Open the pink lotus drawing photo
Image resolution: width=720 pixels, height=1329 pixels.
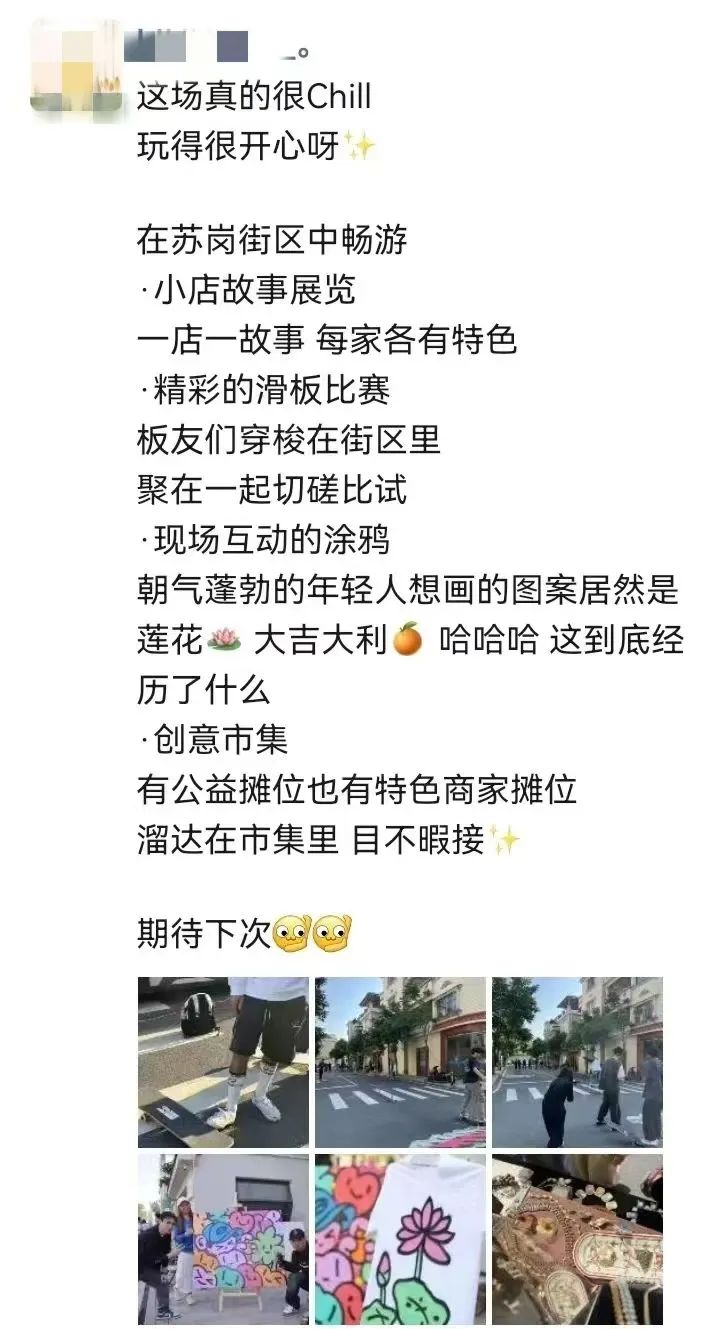[400, 1240]
